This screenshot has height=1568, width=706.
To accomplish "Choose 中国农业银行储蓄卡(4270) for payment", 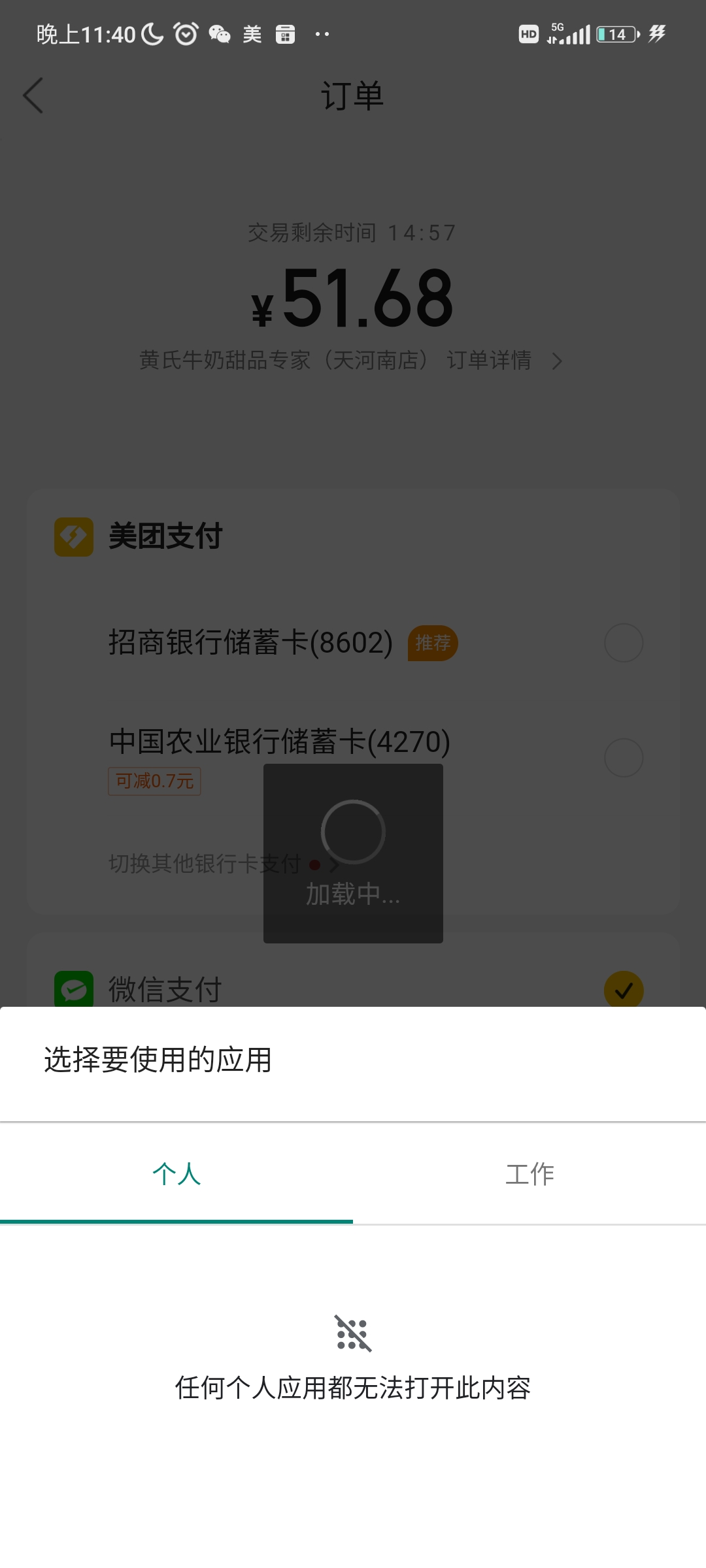I will [623, 758].
